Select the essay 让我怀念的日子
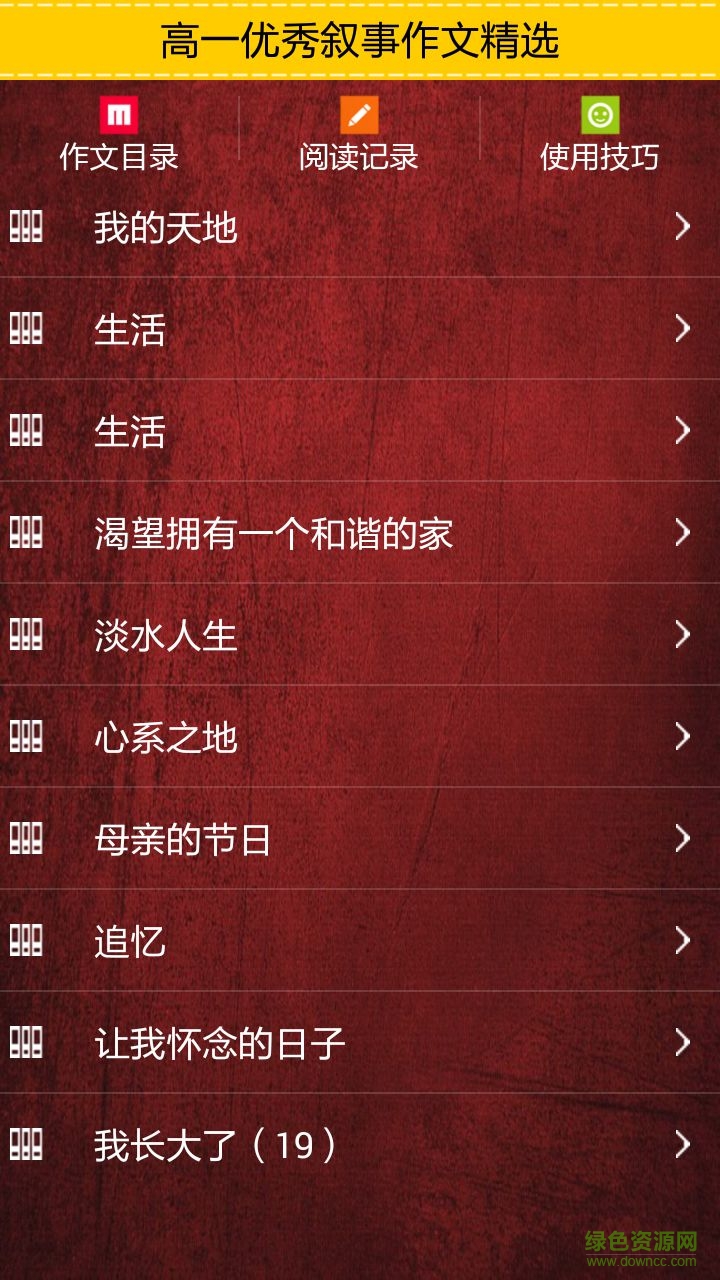Viewport: 720px width, 1280px height. [360, 1043]
